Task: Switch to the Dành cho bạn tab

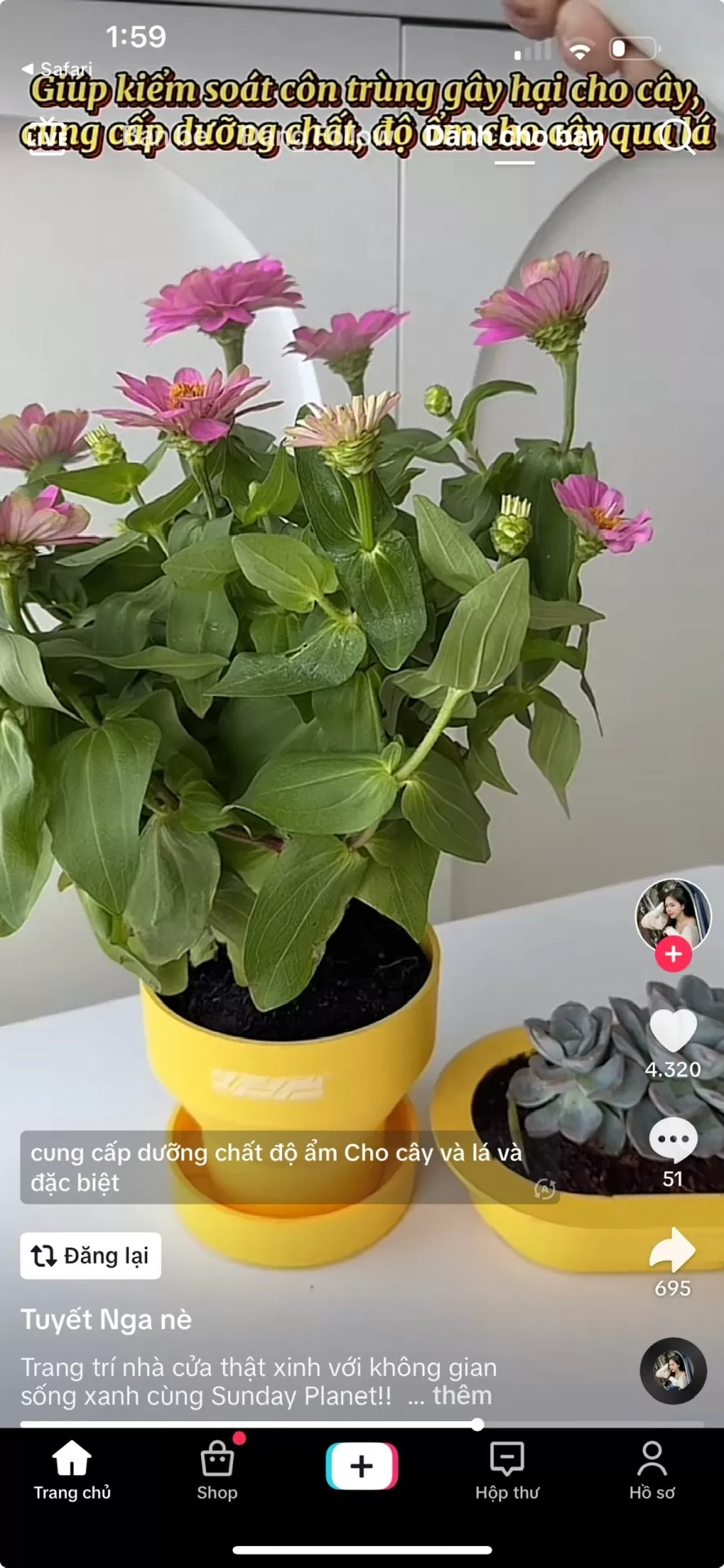Action: pos(515,136)
